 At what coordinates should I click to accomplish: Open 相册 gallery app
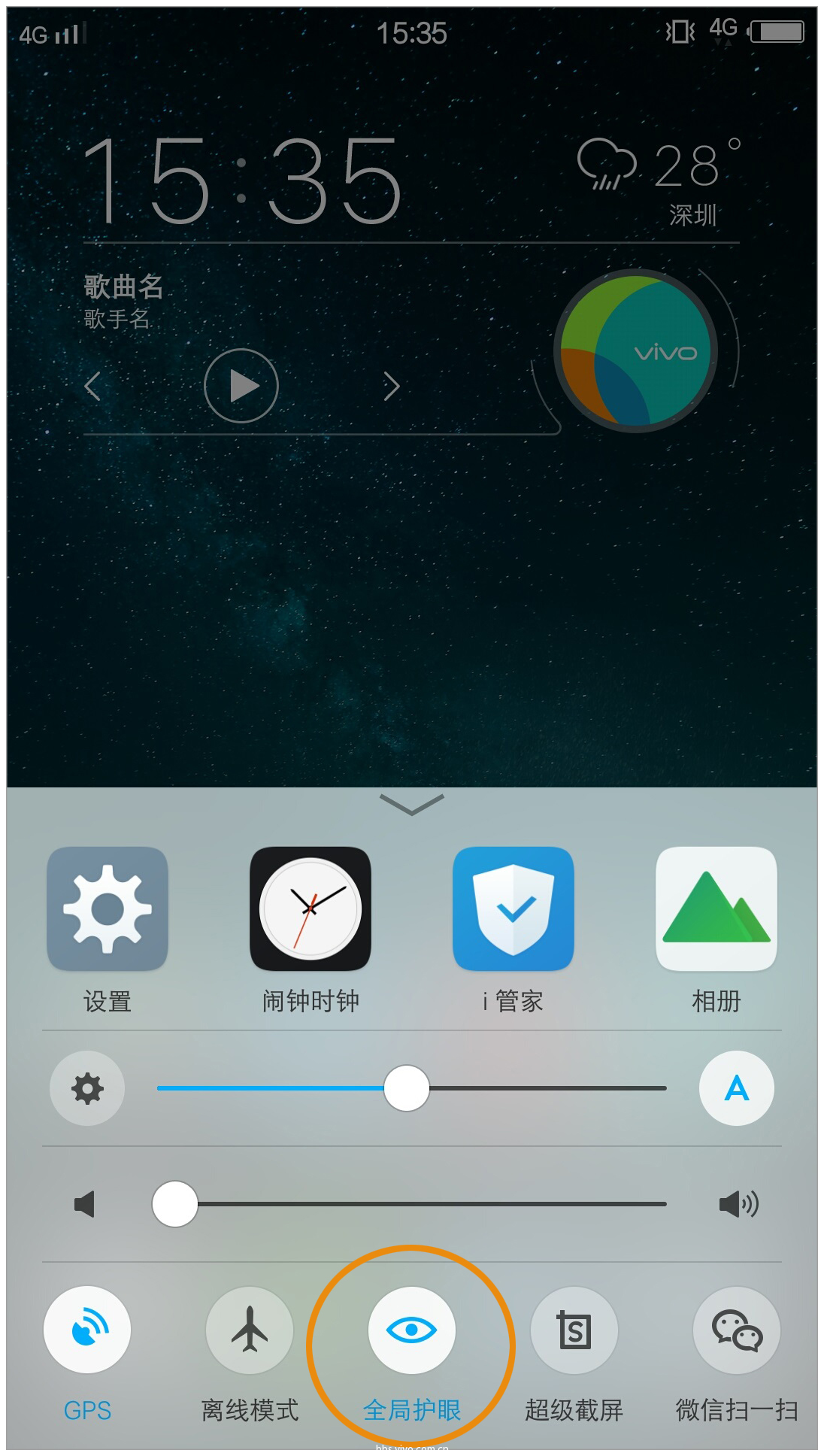coord(716,909)
